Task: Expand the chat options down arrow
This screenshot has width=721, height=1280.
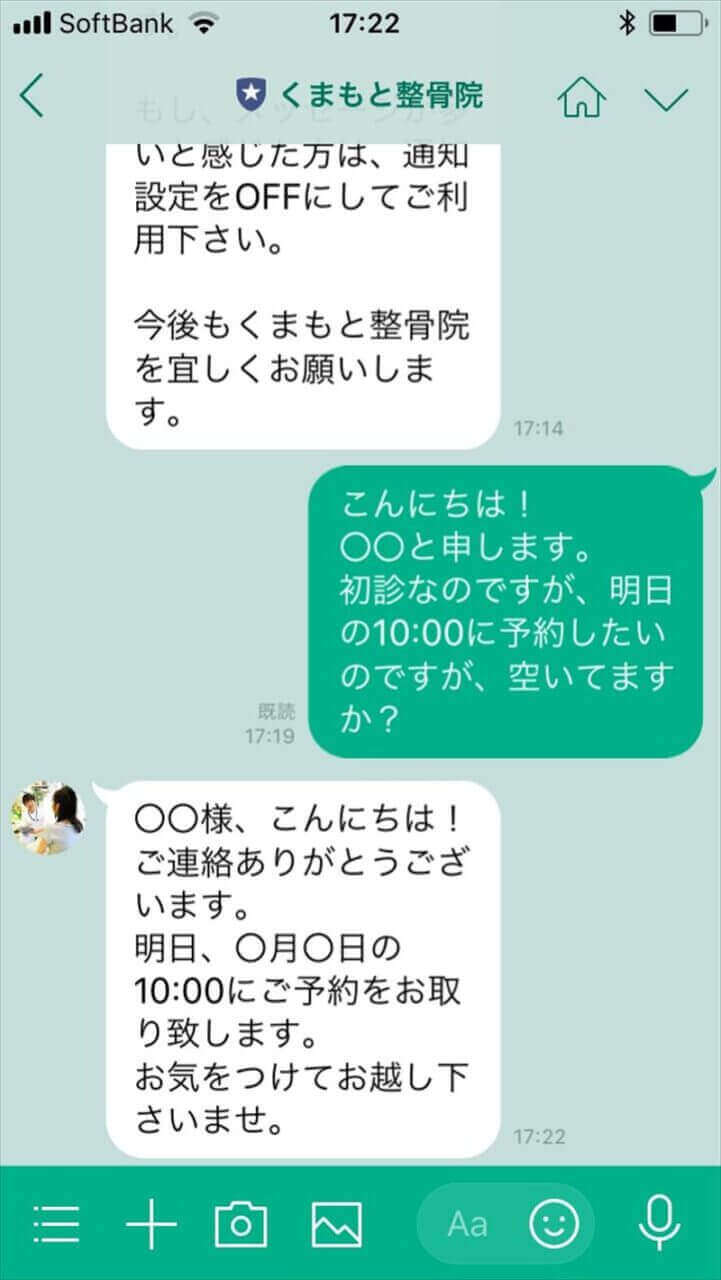Action: pyautogui.click(x=666, y=97)
